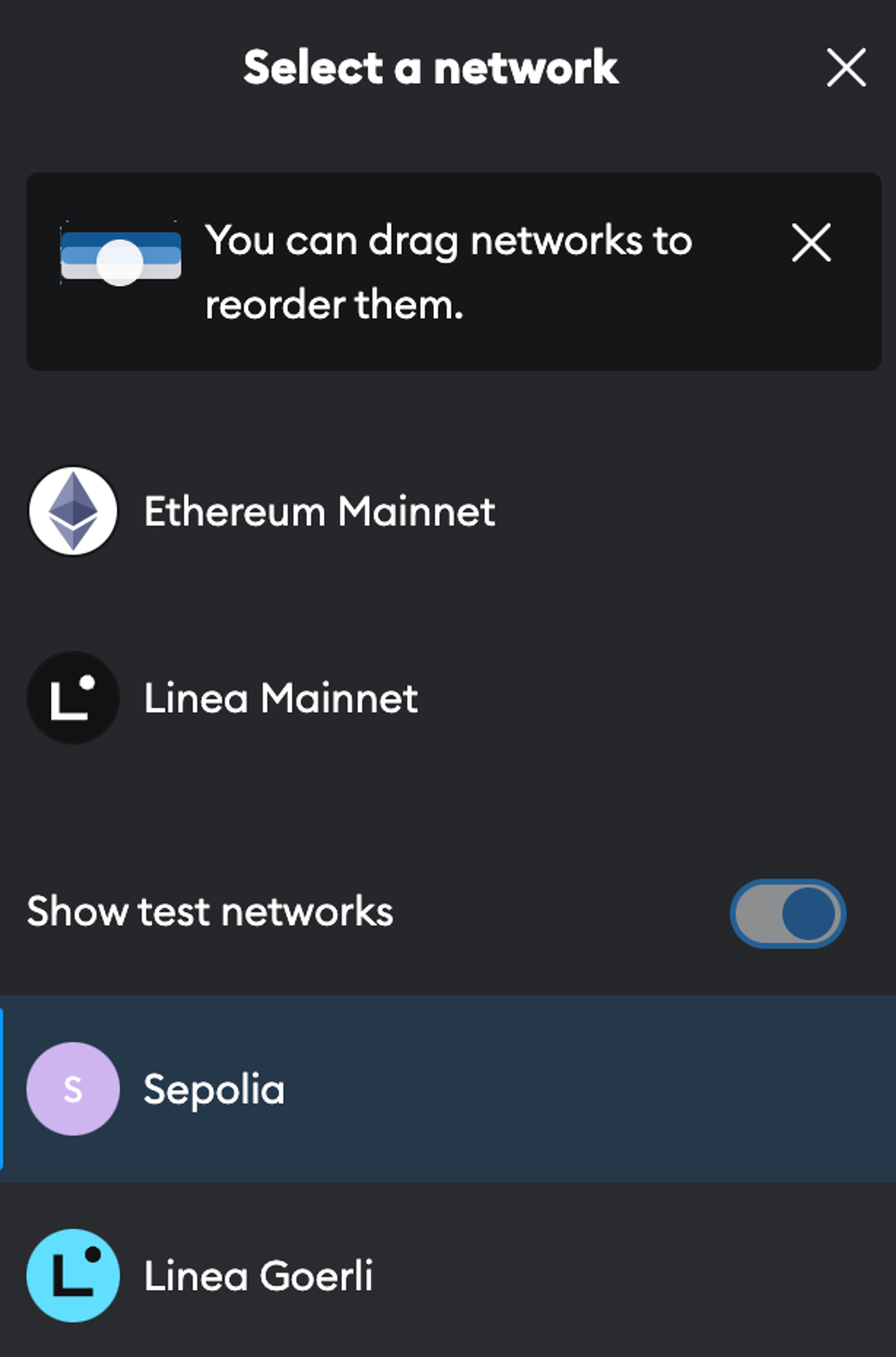Select Ethereum Mainnet network

tap(319, 511)
